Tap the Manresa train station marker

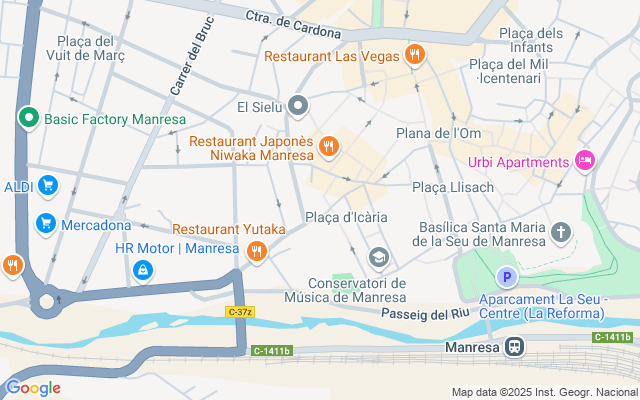tap(514, 348)
